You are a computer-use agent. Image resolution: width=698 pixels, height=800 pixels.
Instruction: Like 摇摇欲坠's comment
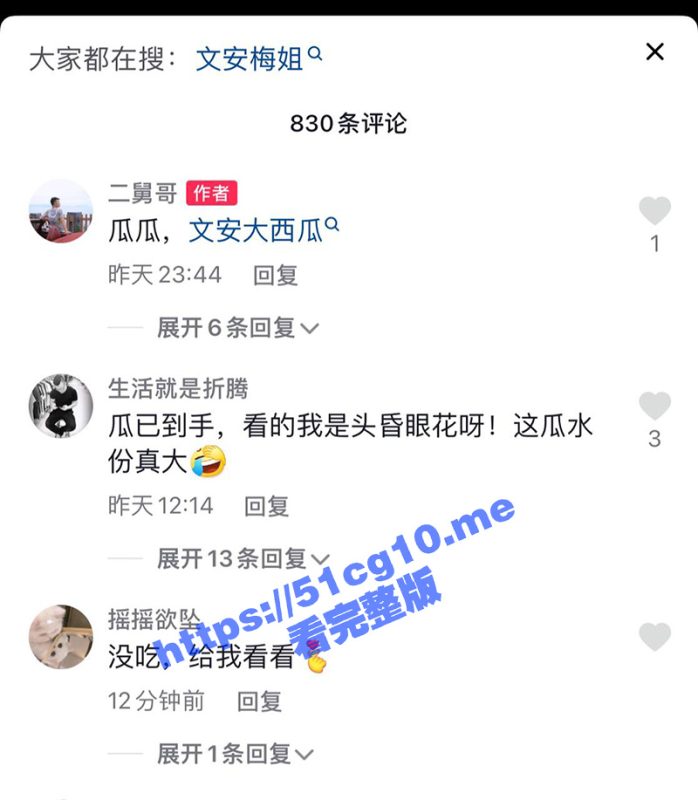[x=655, y=637]
